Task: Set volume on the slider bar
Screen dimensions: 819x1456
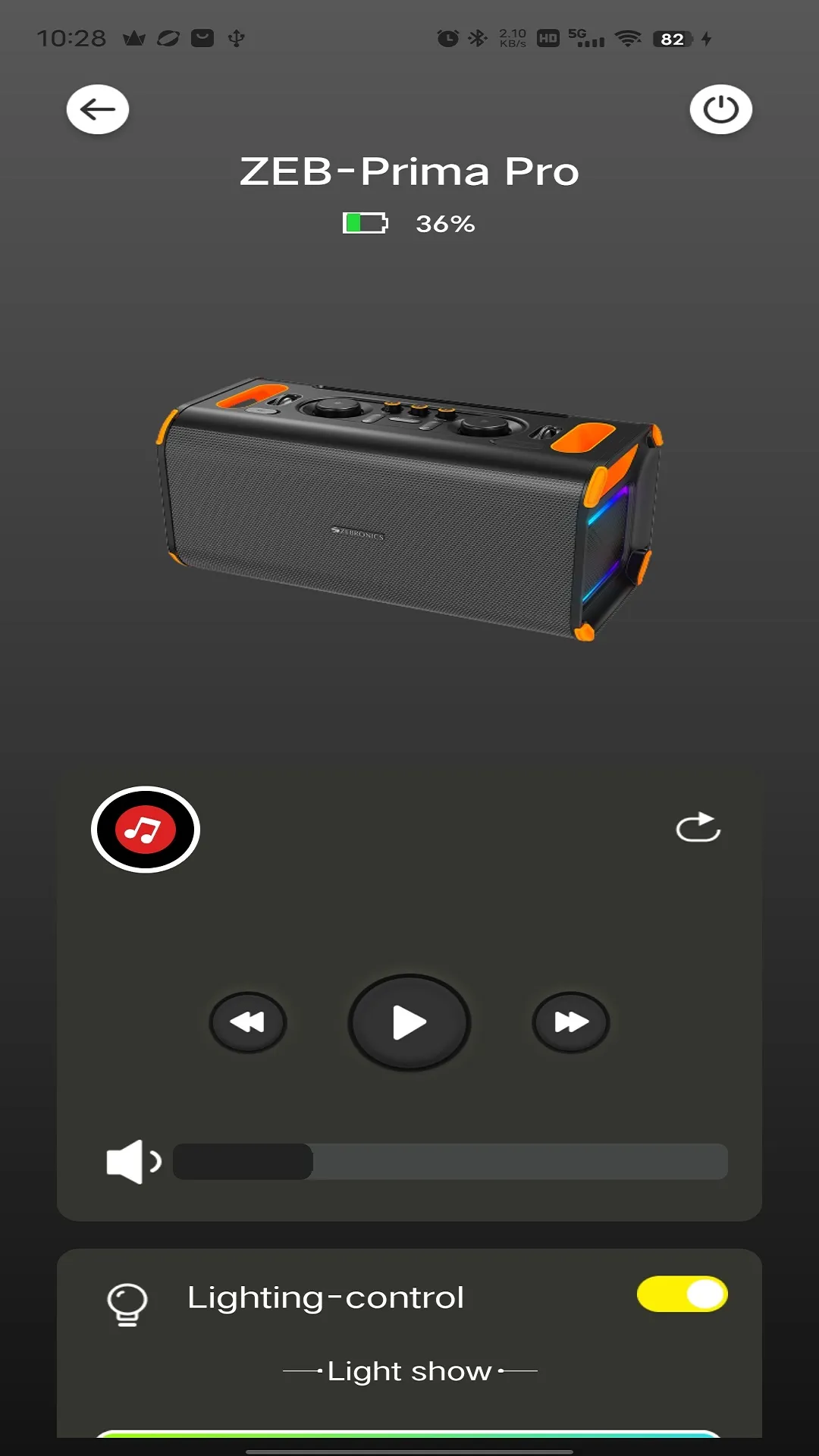Action: coord(450,1161)
